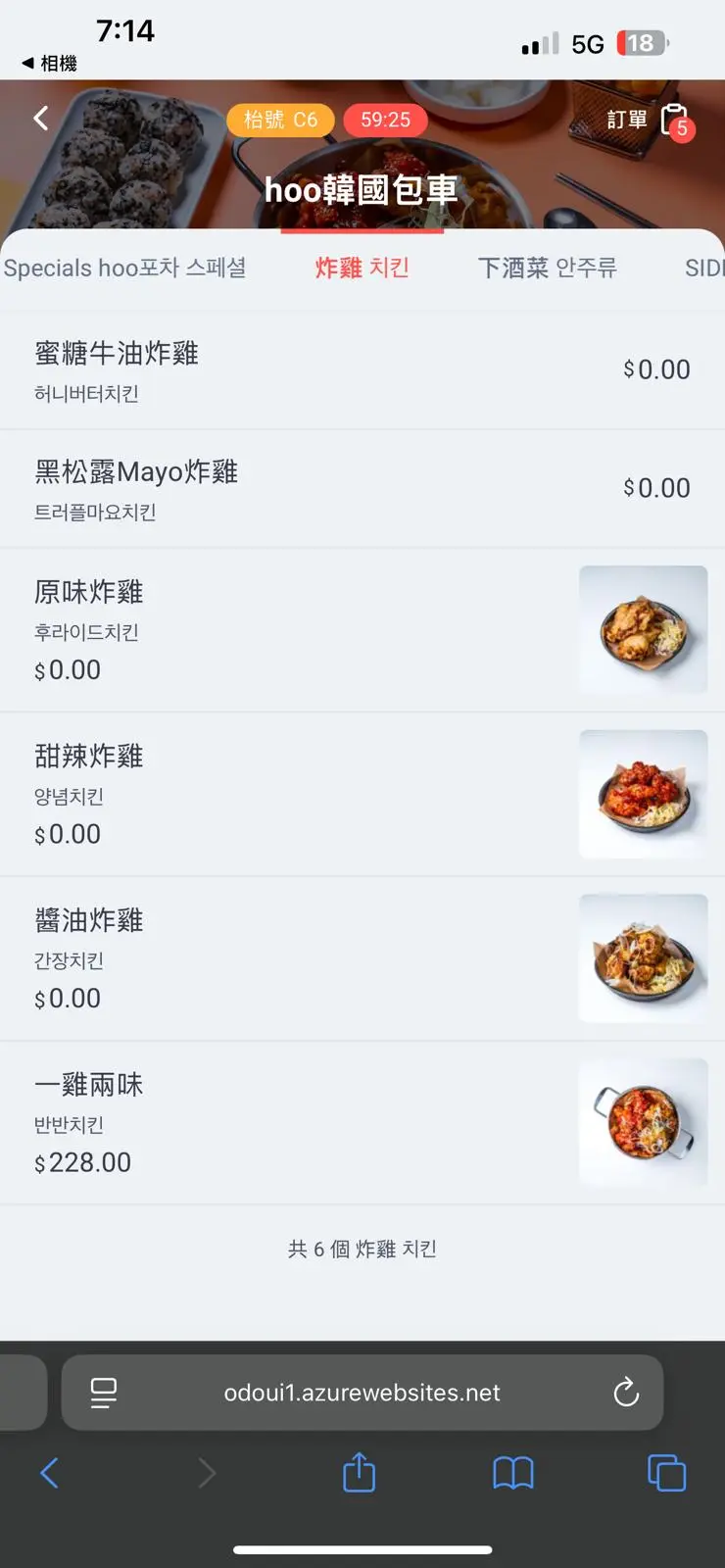Go back using the header arrow

point(41,119)
